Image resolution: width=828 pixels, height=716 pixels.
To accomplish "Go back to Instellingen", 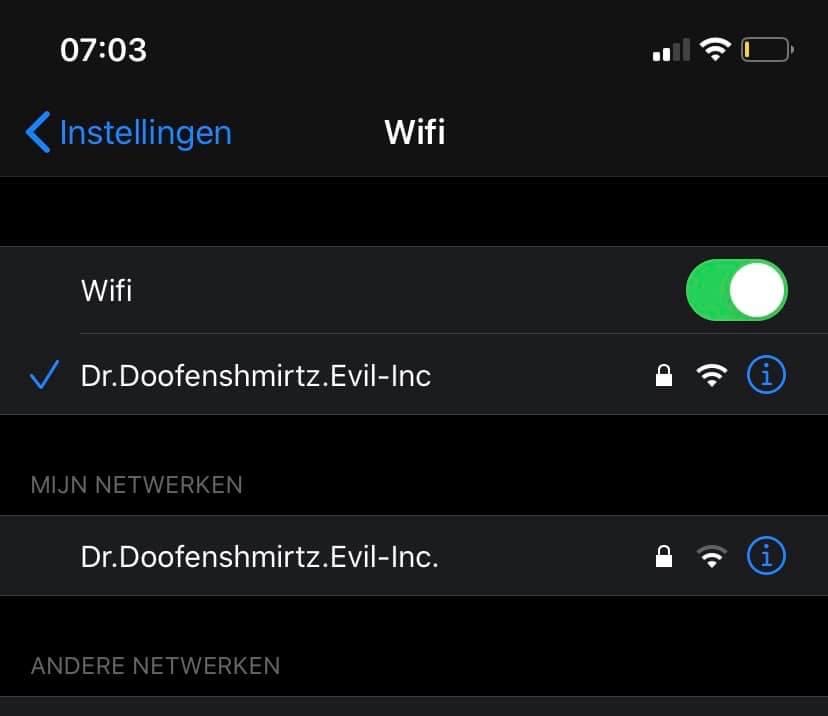I will pyautogui.click(x=128, y=133).
